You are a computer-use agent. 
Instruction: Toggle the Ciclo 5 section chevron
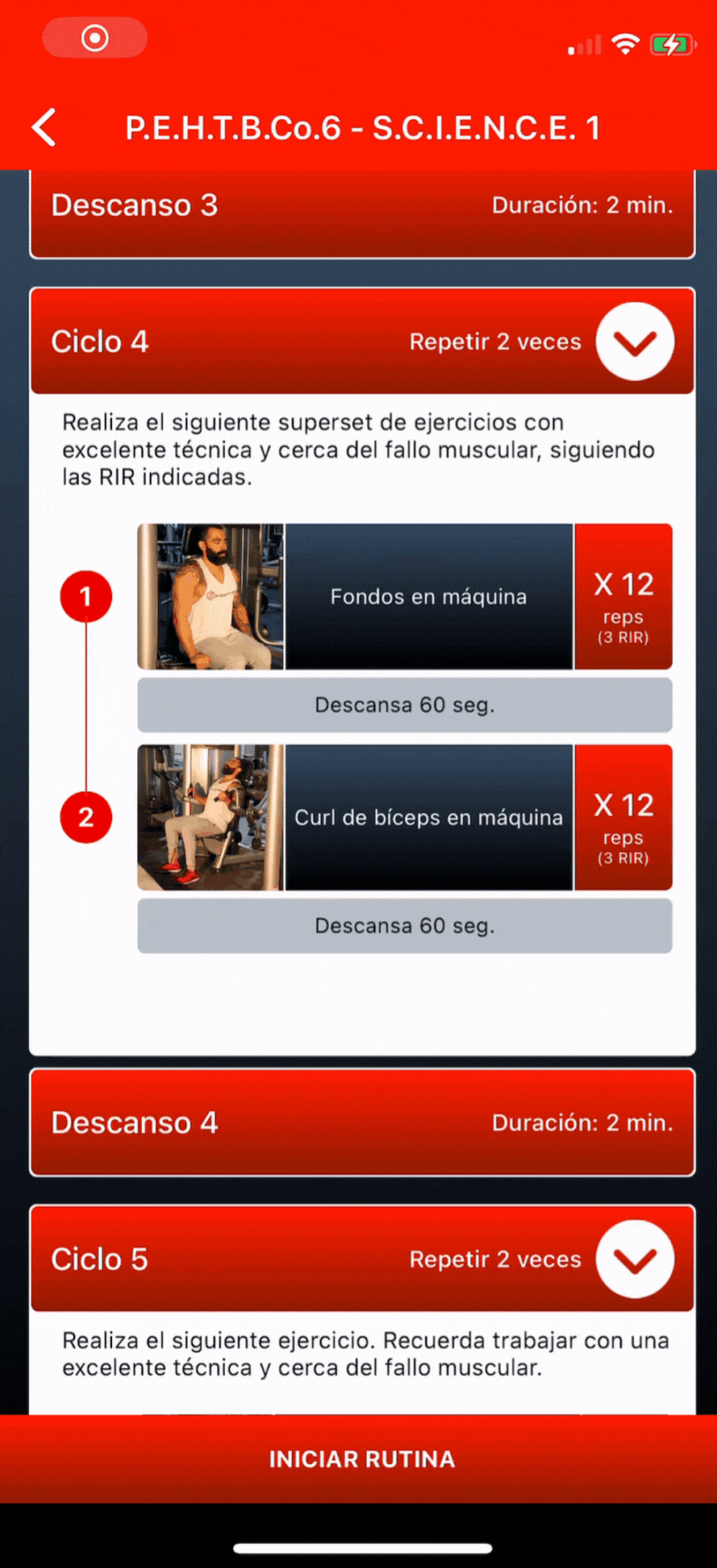pyautogui.click(x=635, y=1260)
